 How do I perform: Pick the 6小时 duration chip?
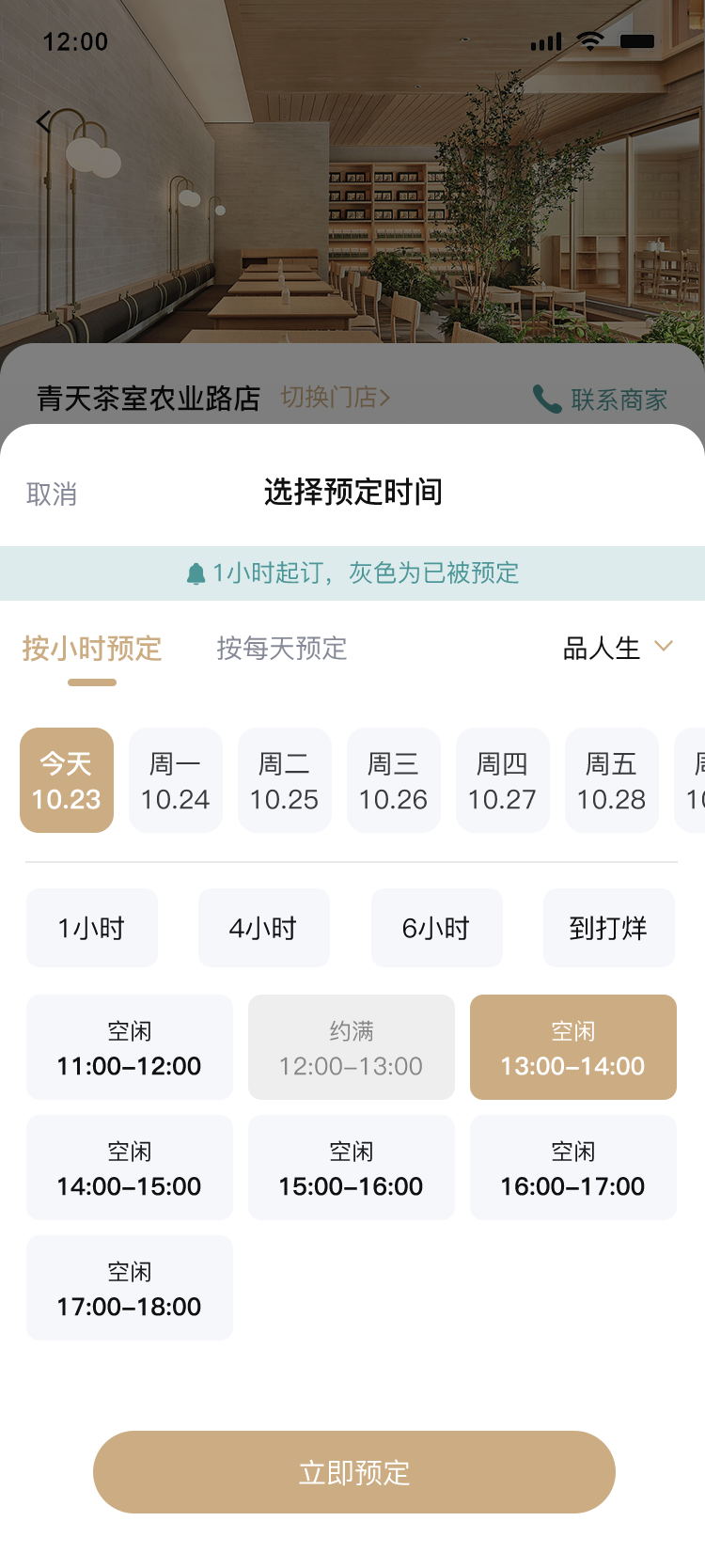437,928
